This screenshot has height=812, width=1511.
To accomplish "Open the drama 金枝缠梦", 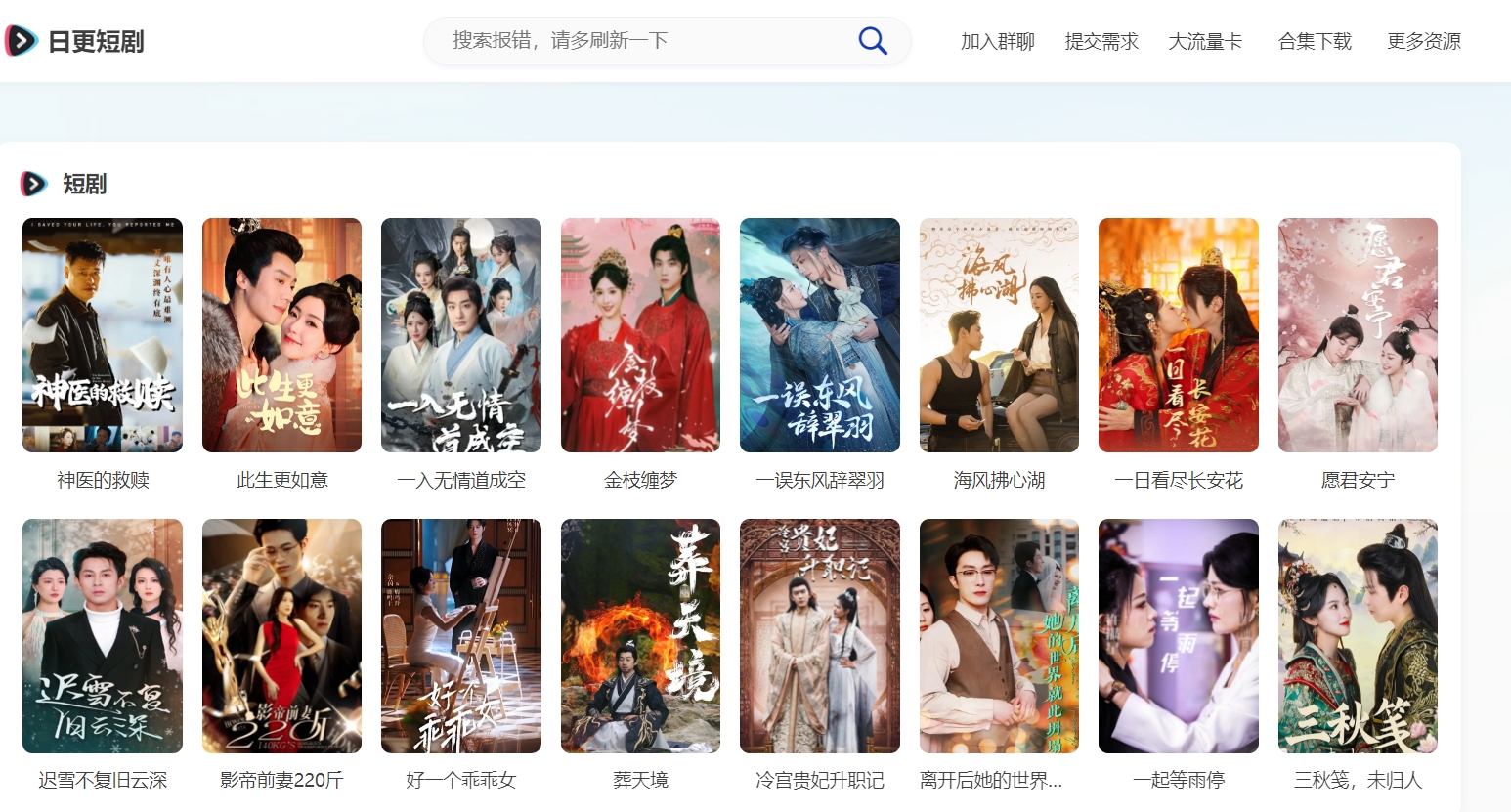I will tap(640, 335).
